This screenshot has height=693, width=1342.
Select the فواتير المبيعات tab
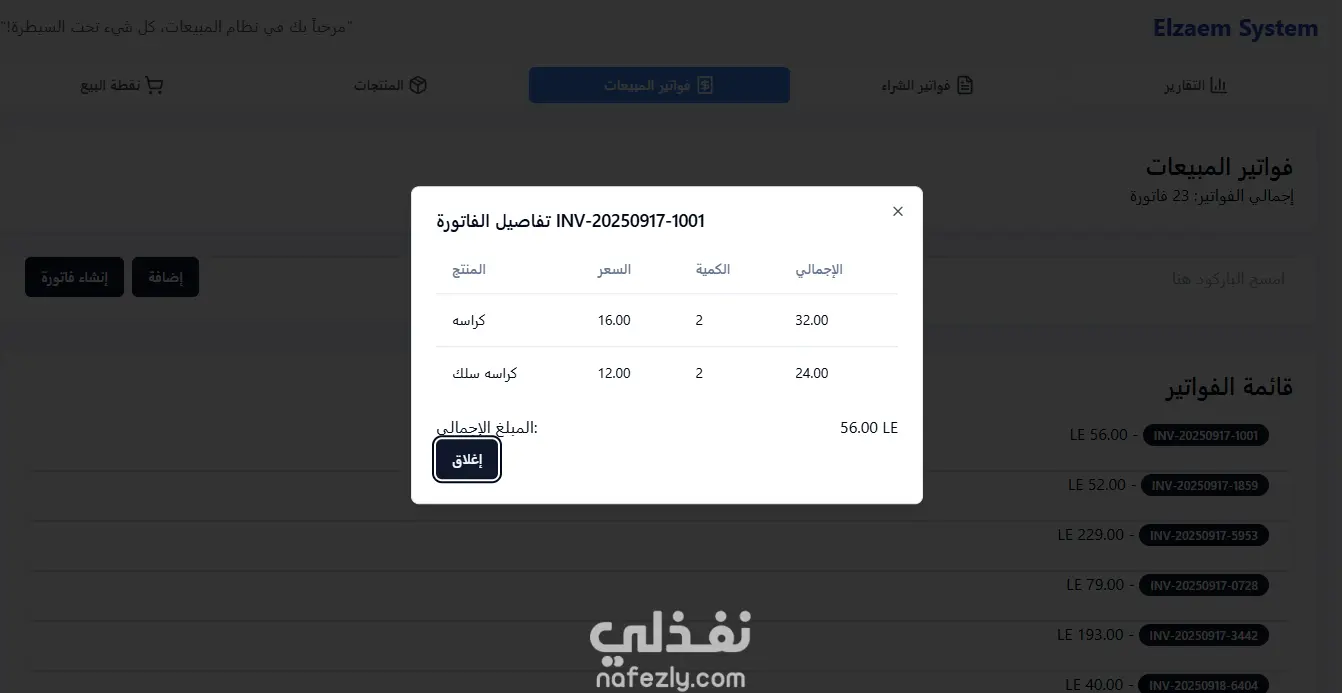pyautogui.click(x=659, y=85)
